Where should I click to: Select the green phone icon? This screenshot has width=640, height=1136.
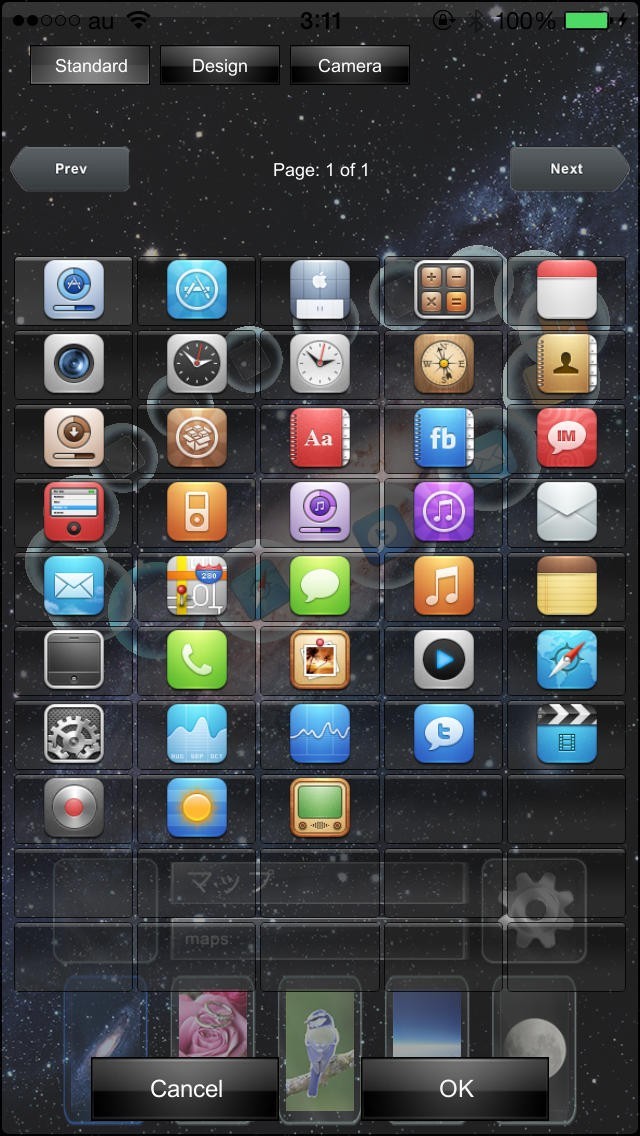197,659
